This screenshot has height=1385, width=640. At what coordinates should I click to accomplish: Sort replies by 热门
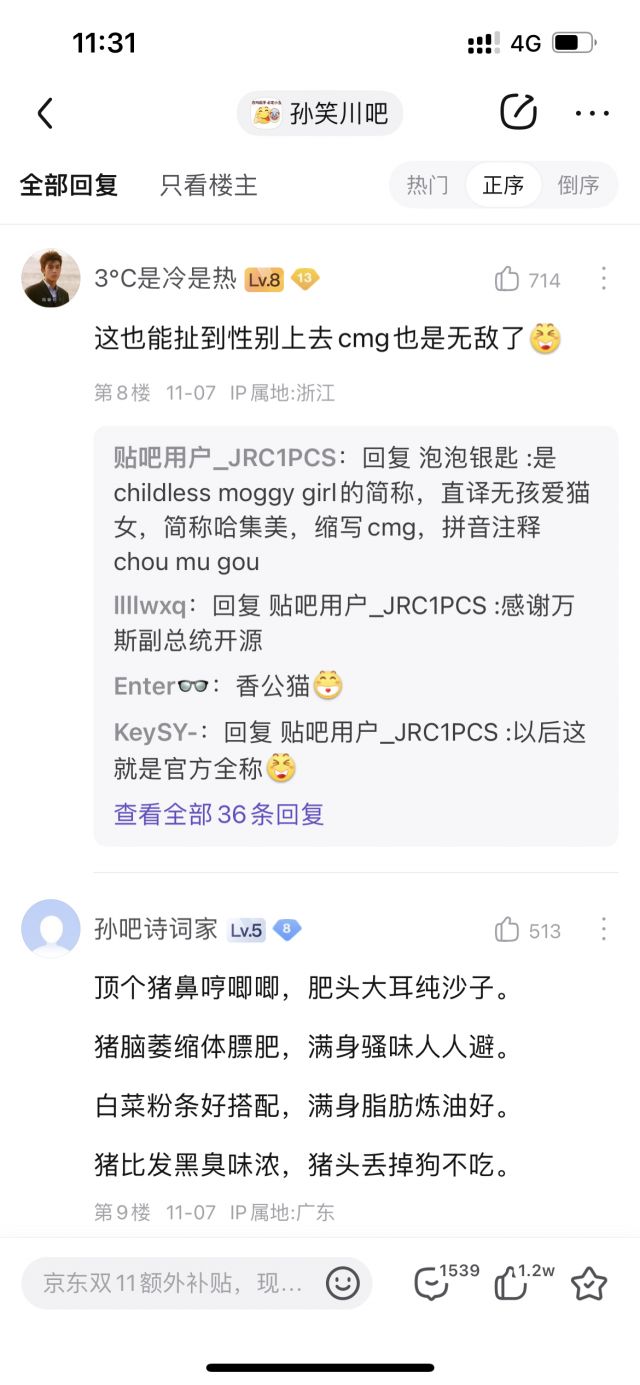click(427, 185)
